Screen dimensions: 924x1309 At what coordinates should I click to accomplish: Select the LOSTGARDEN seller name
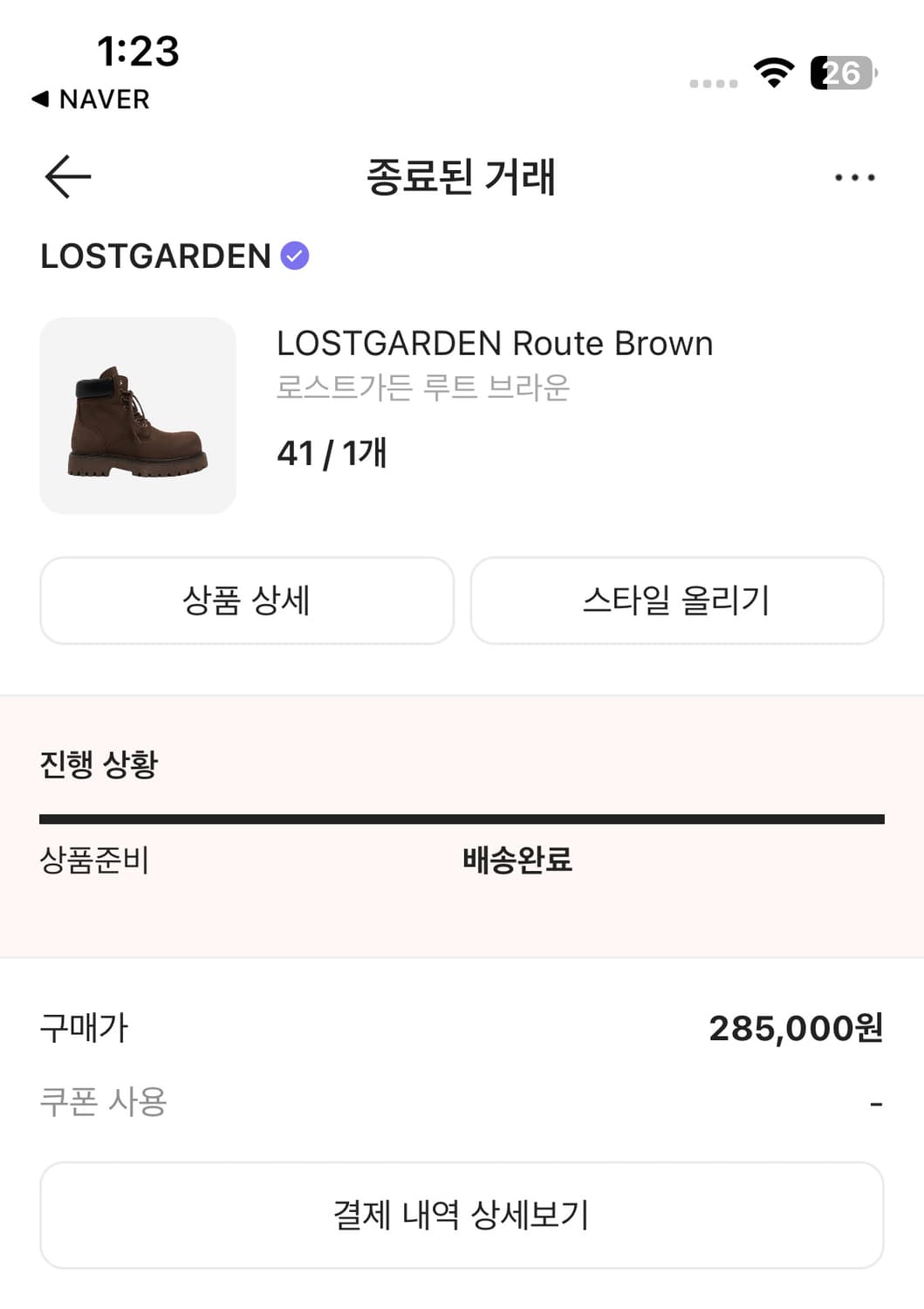click(x=153, y=255)
